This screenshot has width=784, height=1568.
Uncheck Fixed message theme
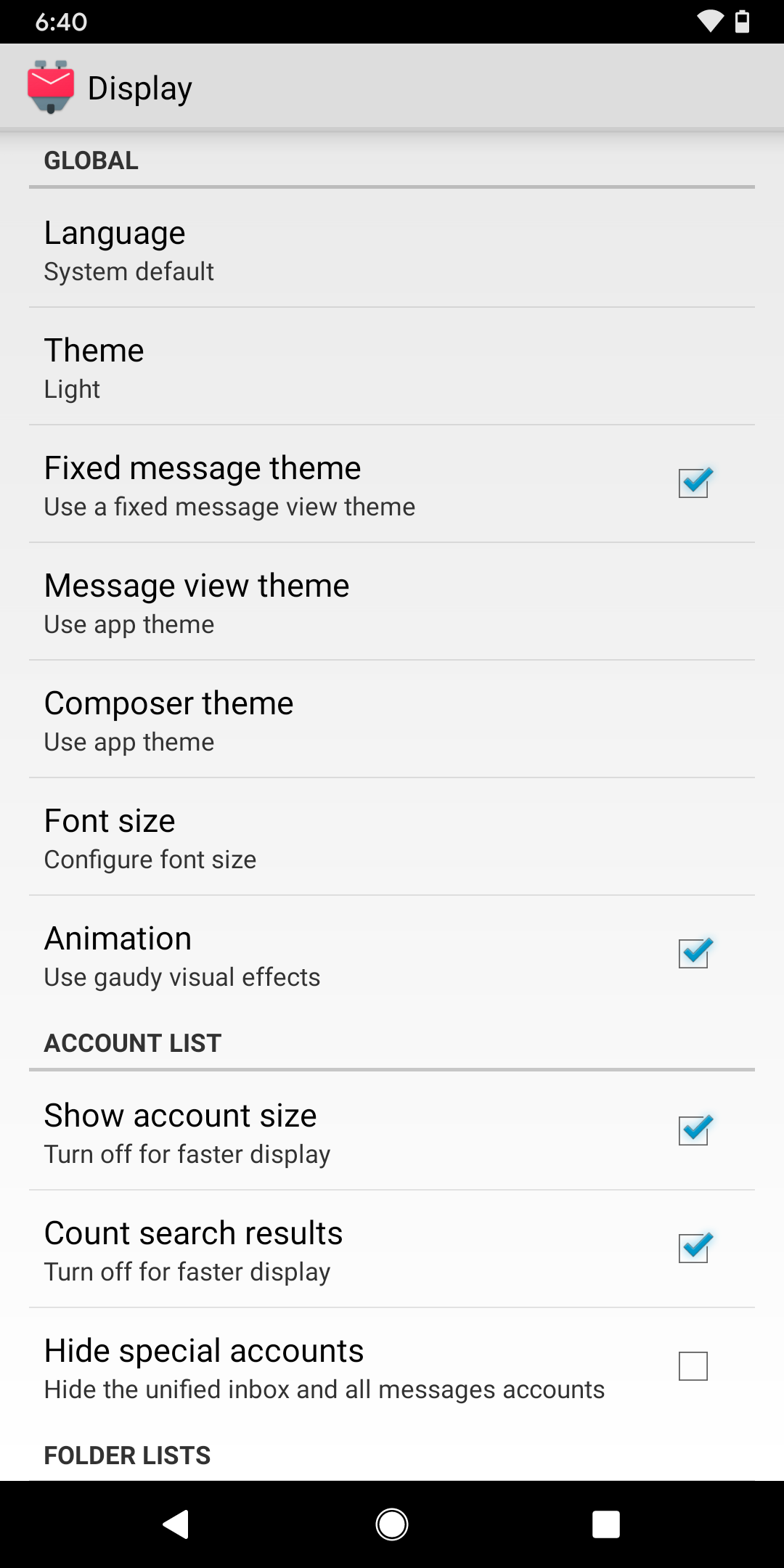tap(694, 484)
